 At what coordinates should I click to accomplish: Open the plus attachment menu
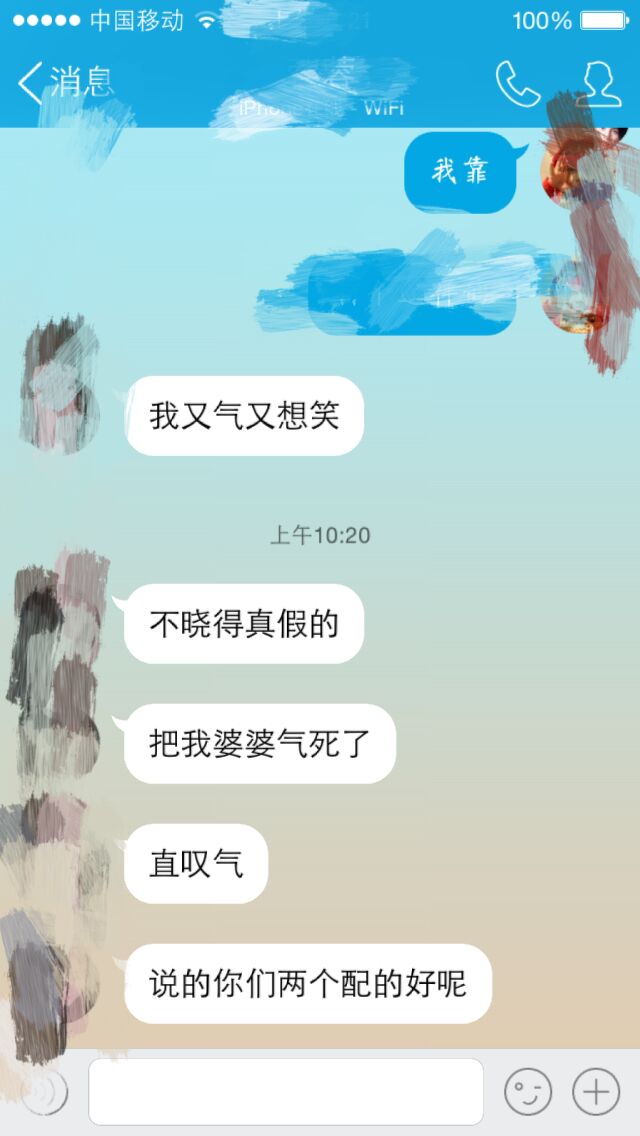(596, 1091)
